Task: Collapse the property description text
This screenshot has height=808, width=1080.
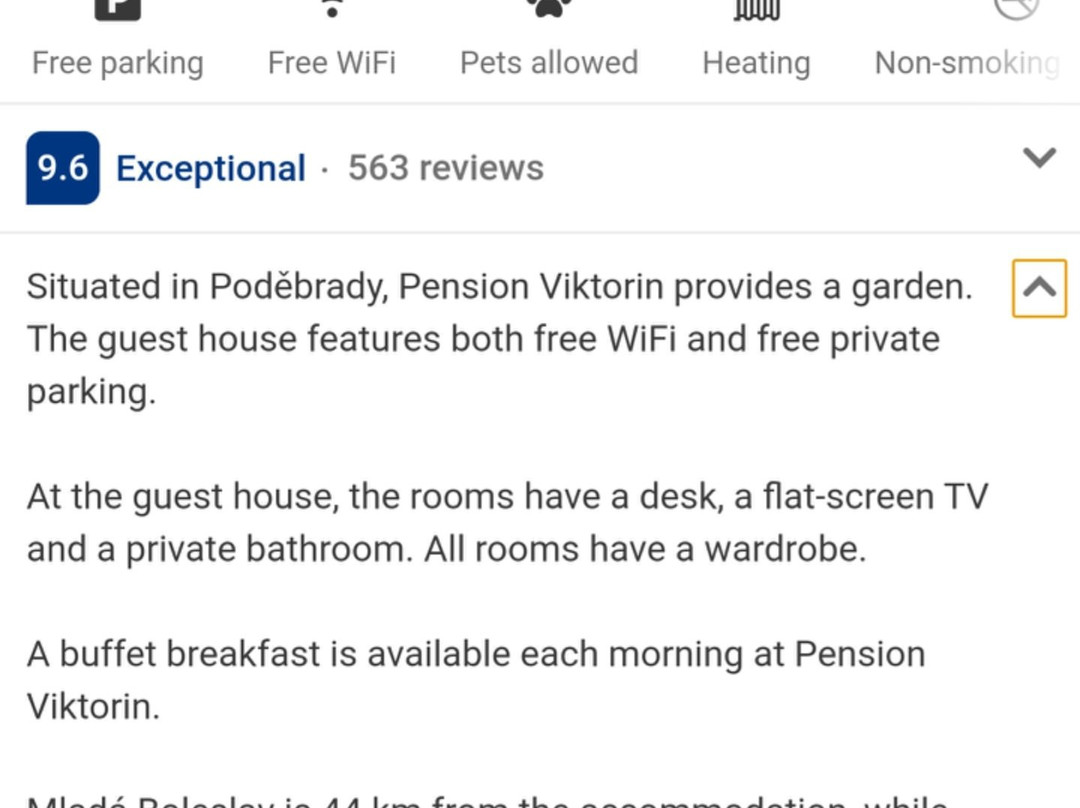Action: coord(1039,288)
